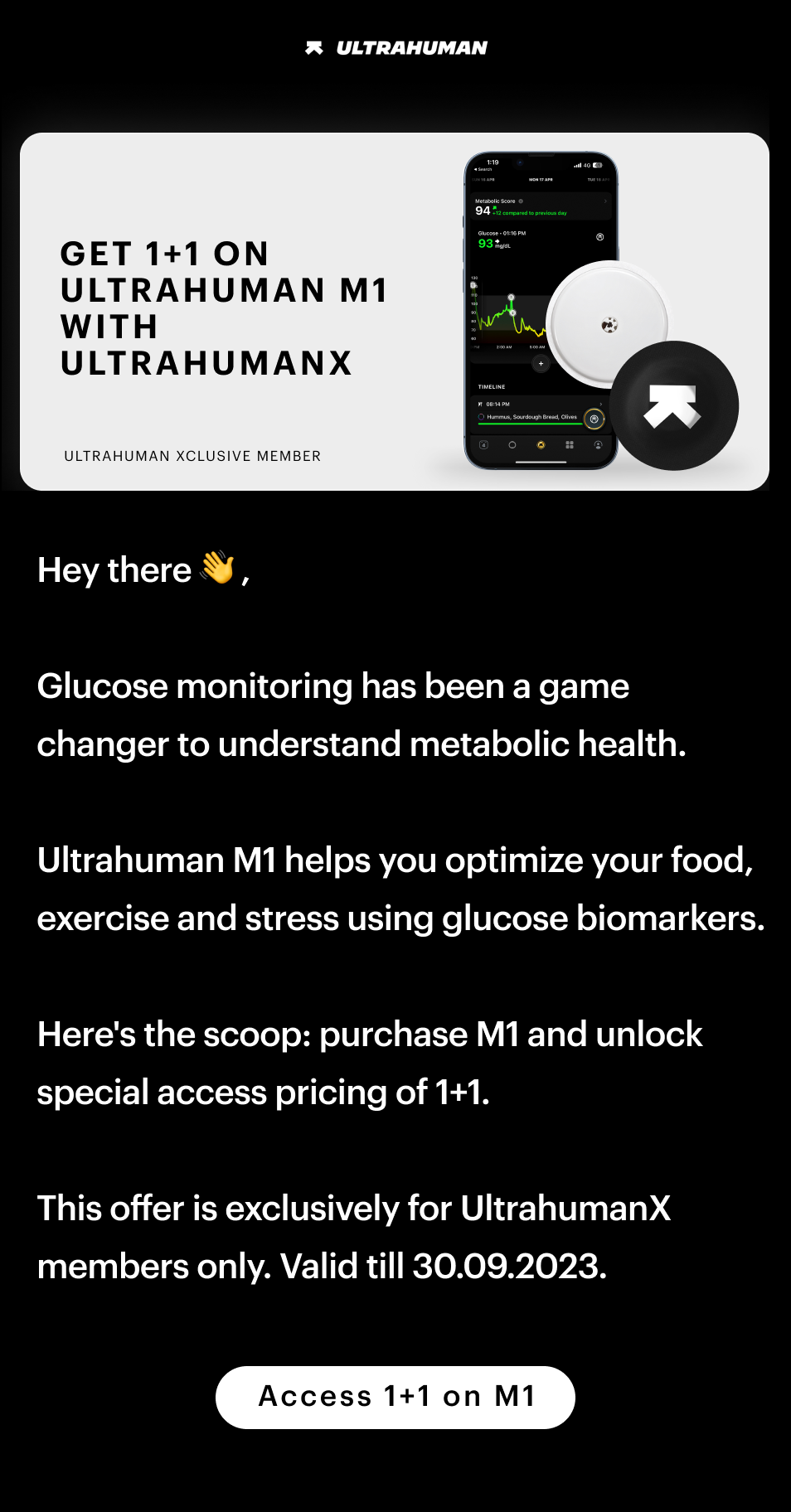Click the Access 1+1 on M1 button
Viewport: 791px width, 1512px height.
click(395, 1397)
